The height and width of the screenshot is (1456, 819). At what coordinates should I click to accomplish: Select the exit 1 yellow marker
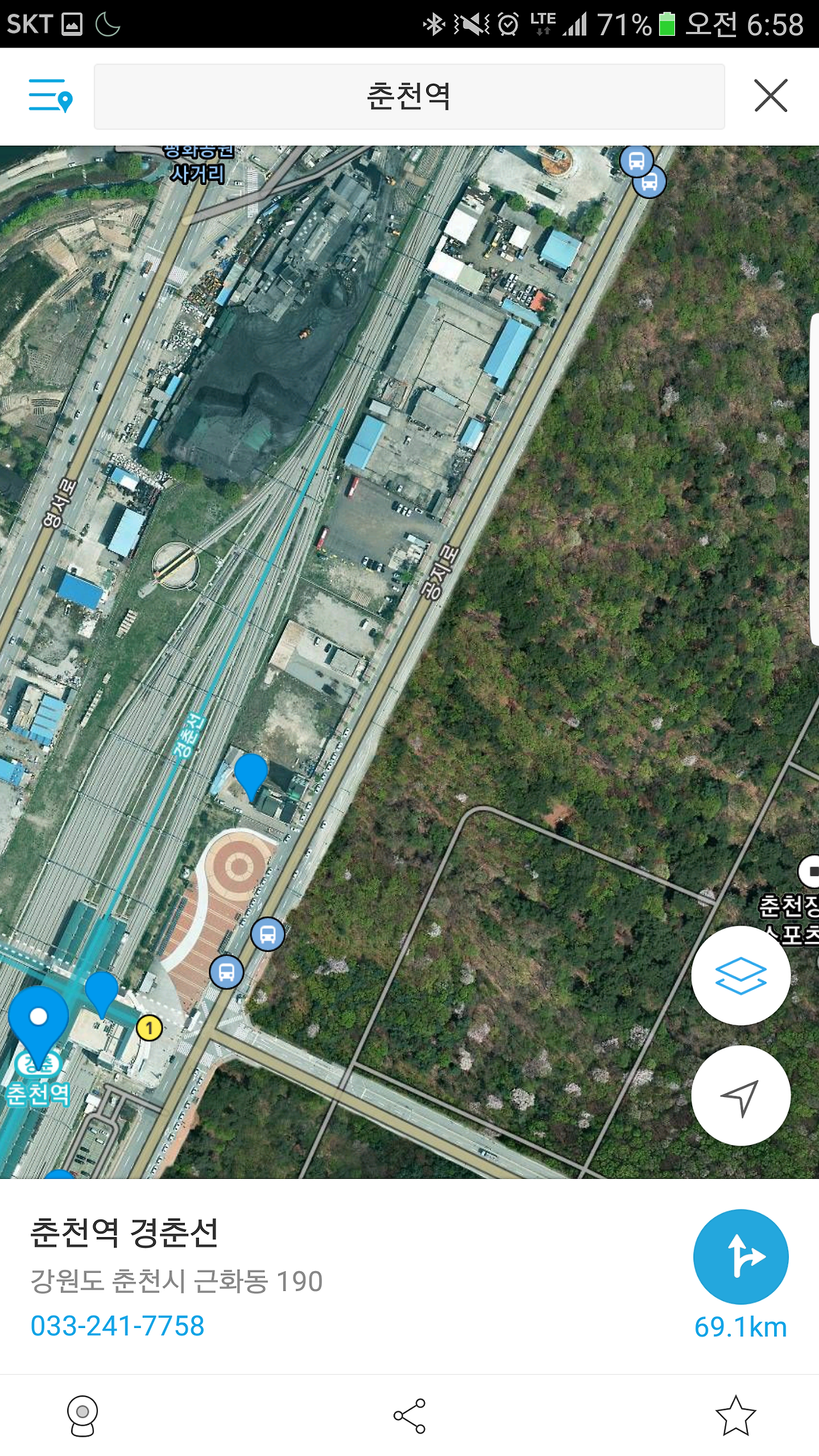149,1028
